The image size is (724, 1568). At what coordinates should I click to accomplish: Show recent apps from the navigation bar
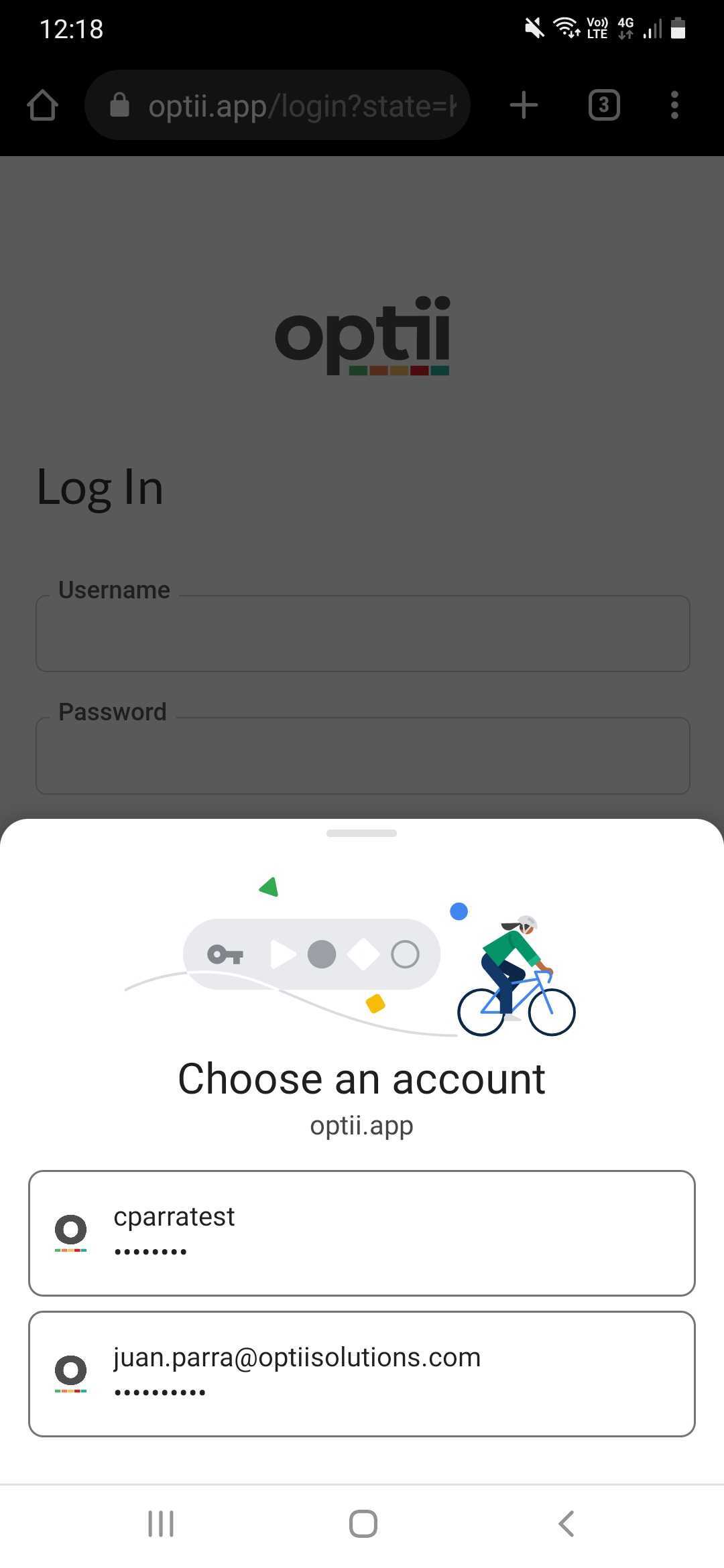[x=161, y=1523]
